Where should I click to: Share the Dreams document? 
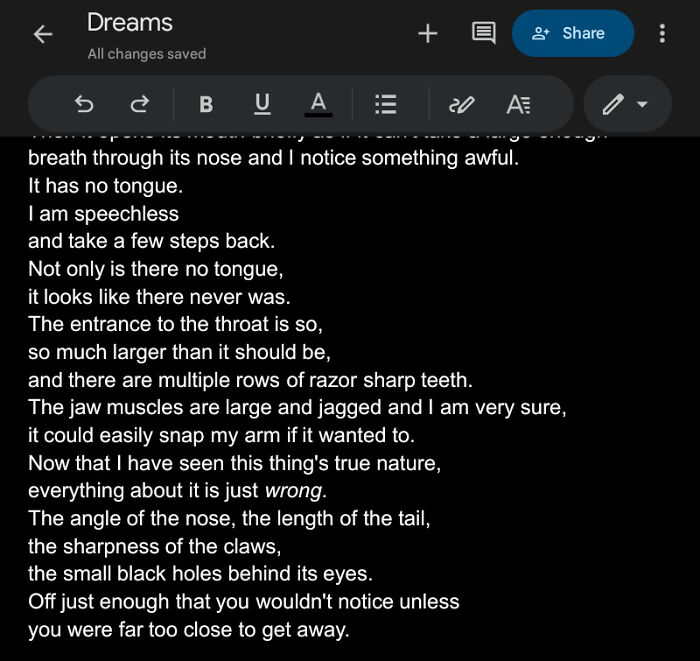pyautogui.click(x=572, y=33)
